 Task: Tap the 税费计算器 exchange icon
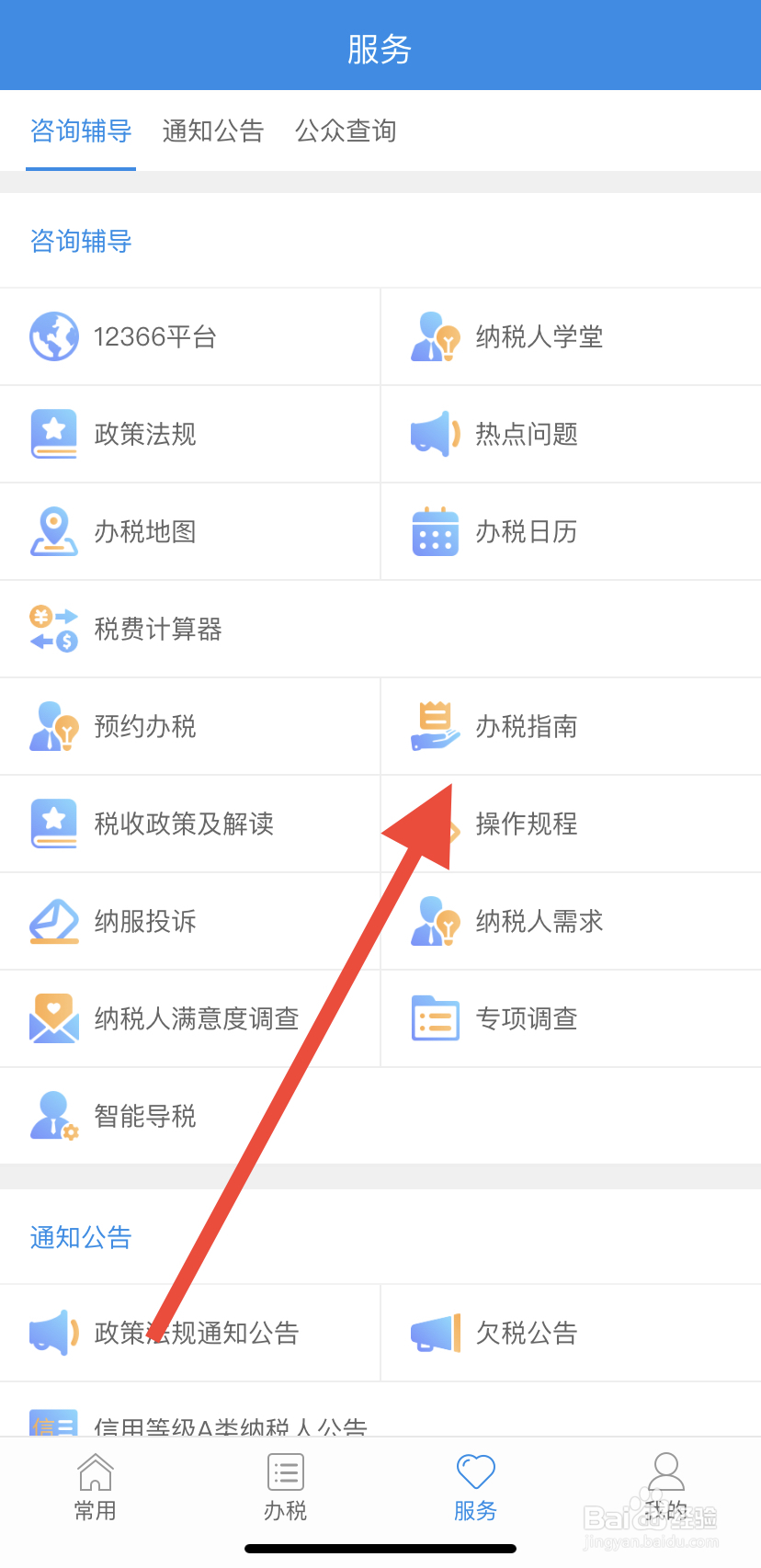point(53,629)
